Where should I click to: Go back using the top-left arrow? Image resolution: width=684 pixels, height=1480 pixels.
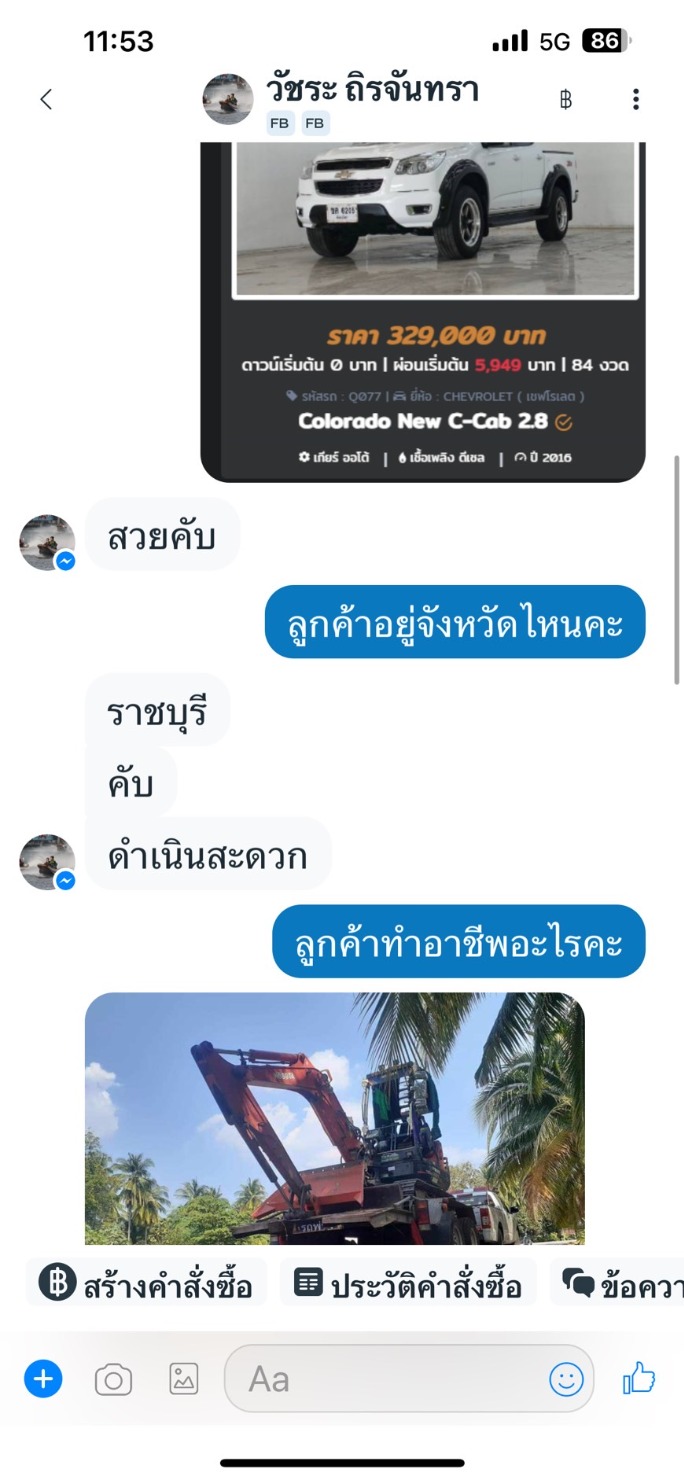pos(45,99)
